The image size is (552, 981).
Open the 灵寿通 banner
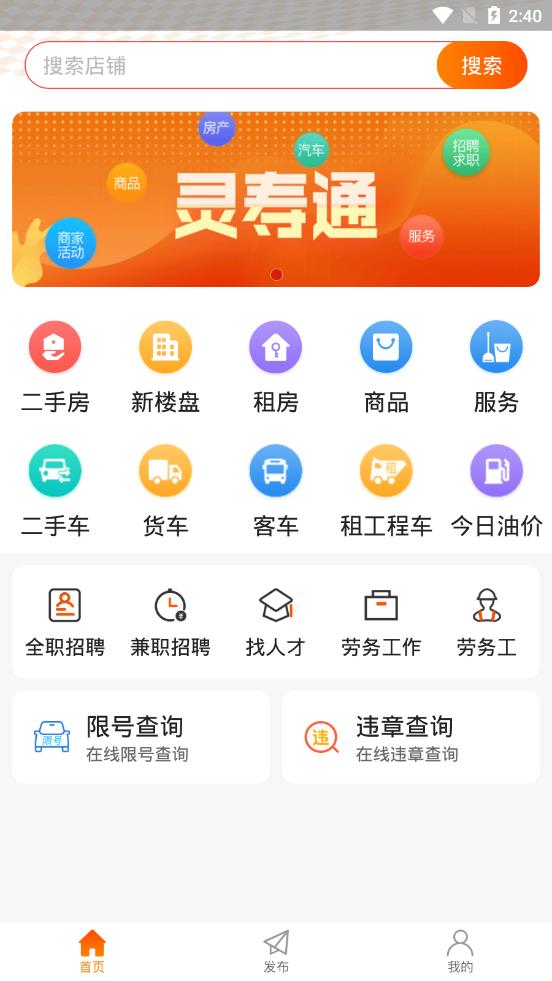point(276,199)
